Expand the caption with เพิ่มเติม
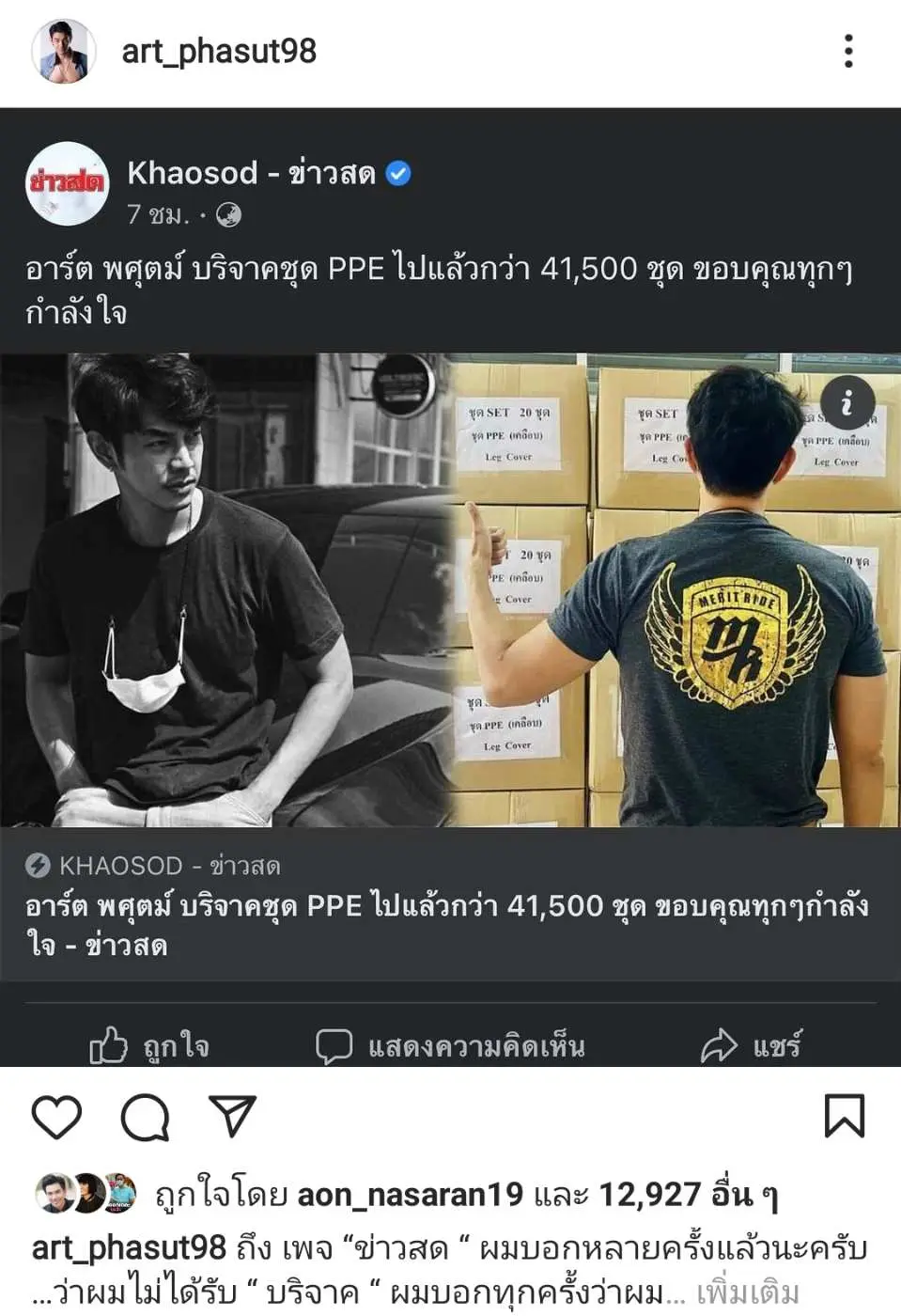The image size is (901, 1316). 748,1292
